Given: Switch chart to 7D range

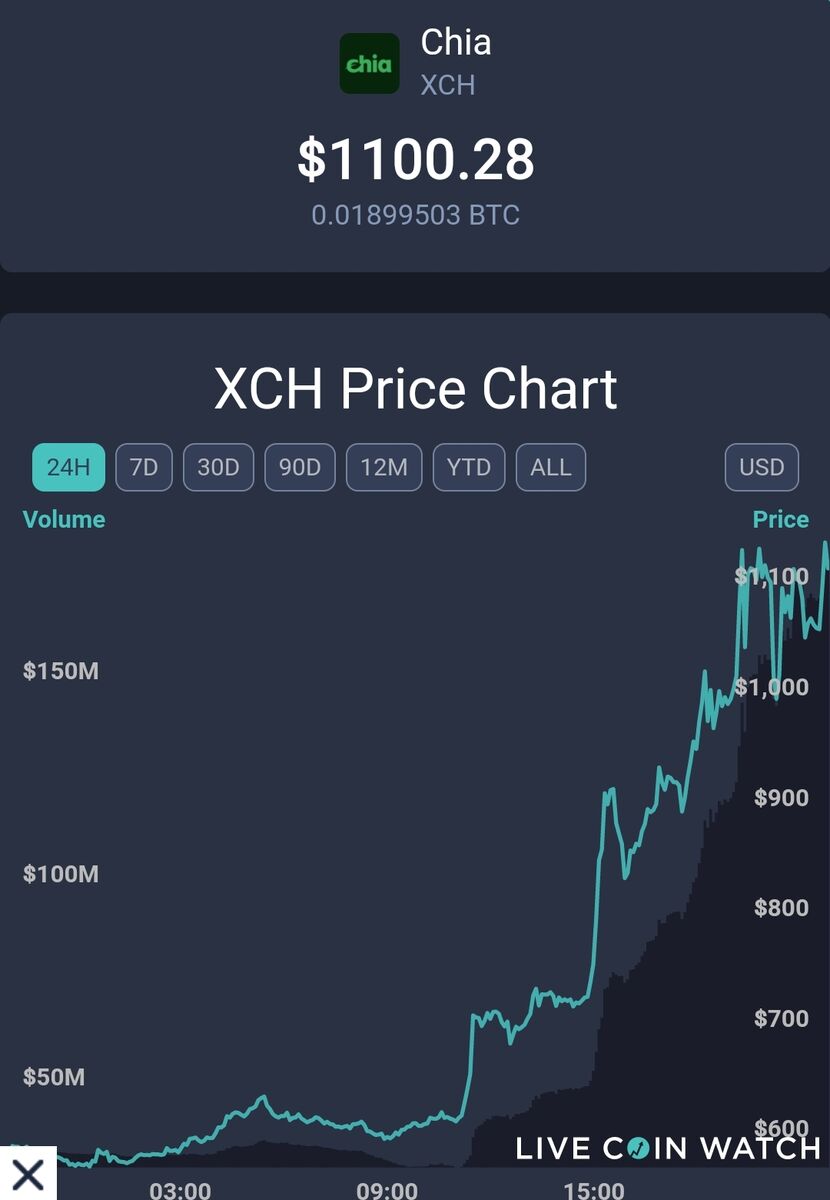Looking at the screenshot, I should click(144, 467).
